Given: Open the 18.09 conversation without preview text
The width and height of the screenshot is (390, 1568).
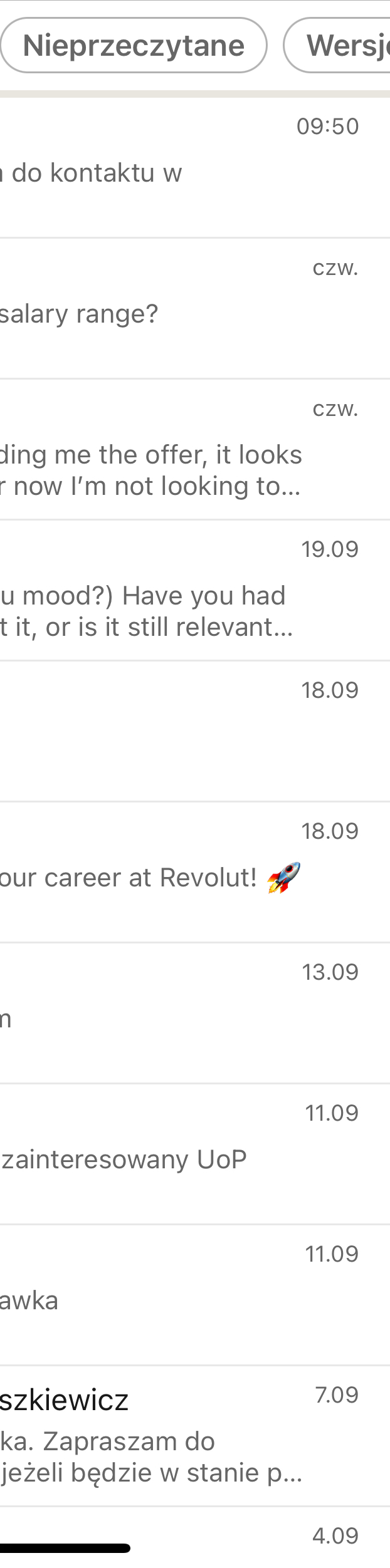Looking at the screenshot, I should (x=188, y=731).
